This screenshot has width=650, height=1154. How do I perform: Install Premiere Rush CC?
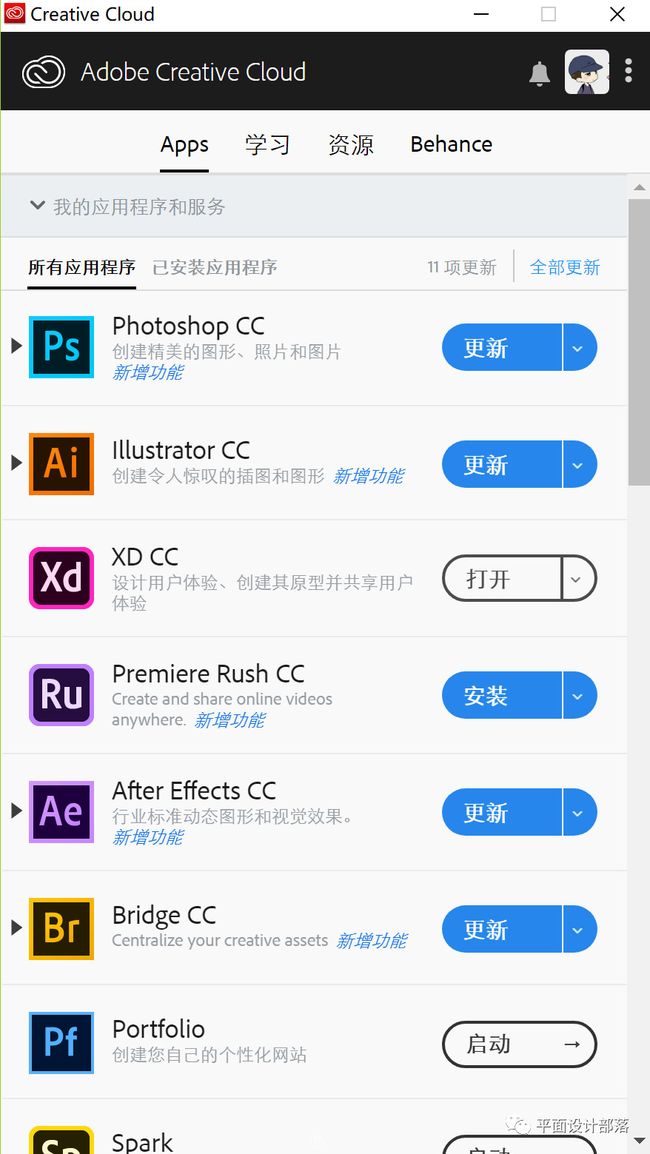(501, 695)
